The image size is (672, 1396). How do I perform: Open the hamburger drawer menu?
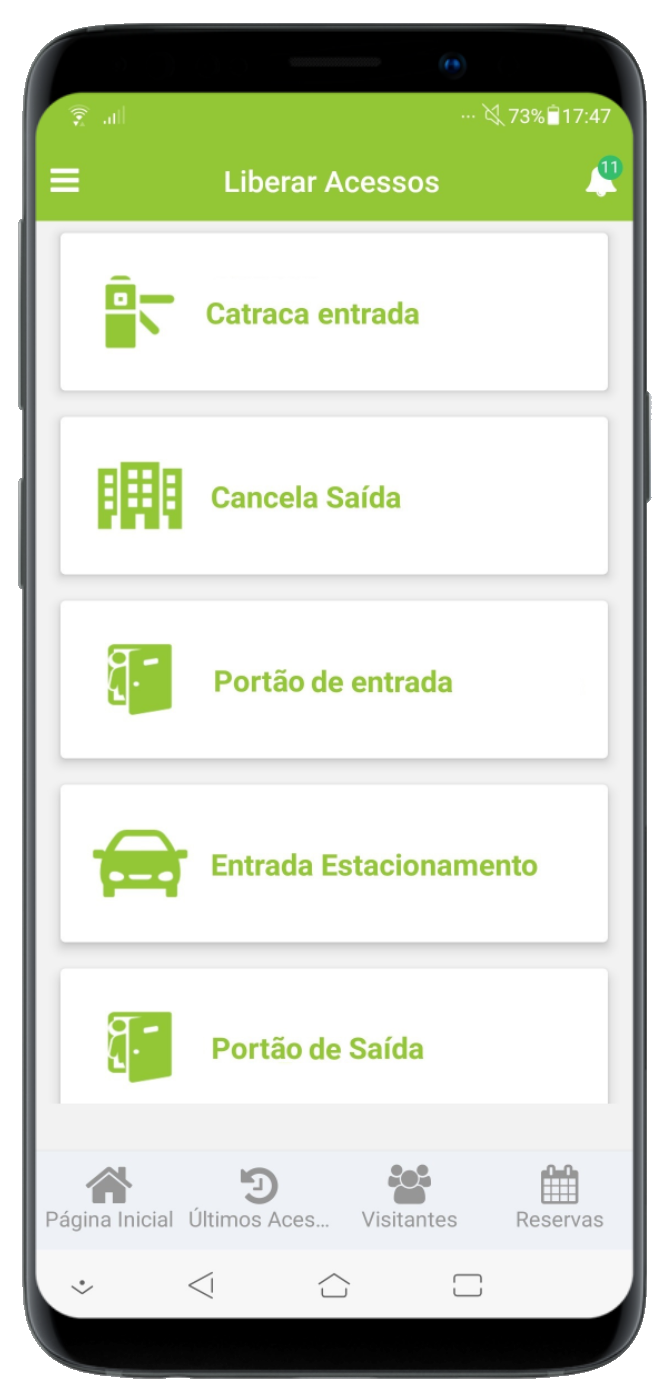pos(66,181)
